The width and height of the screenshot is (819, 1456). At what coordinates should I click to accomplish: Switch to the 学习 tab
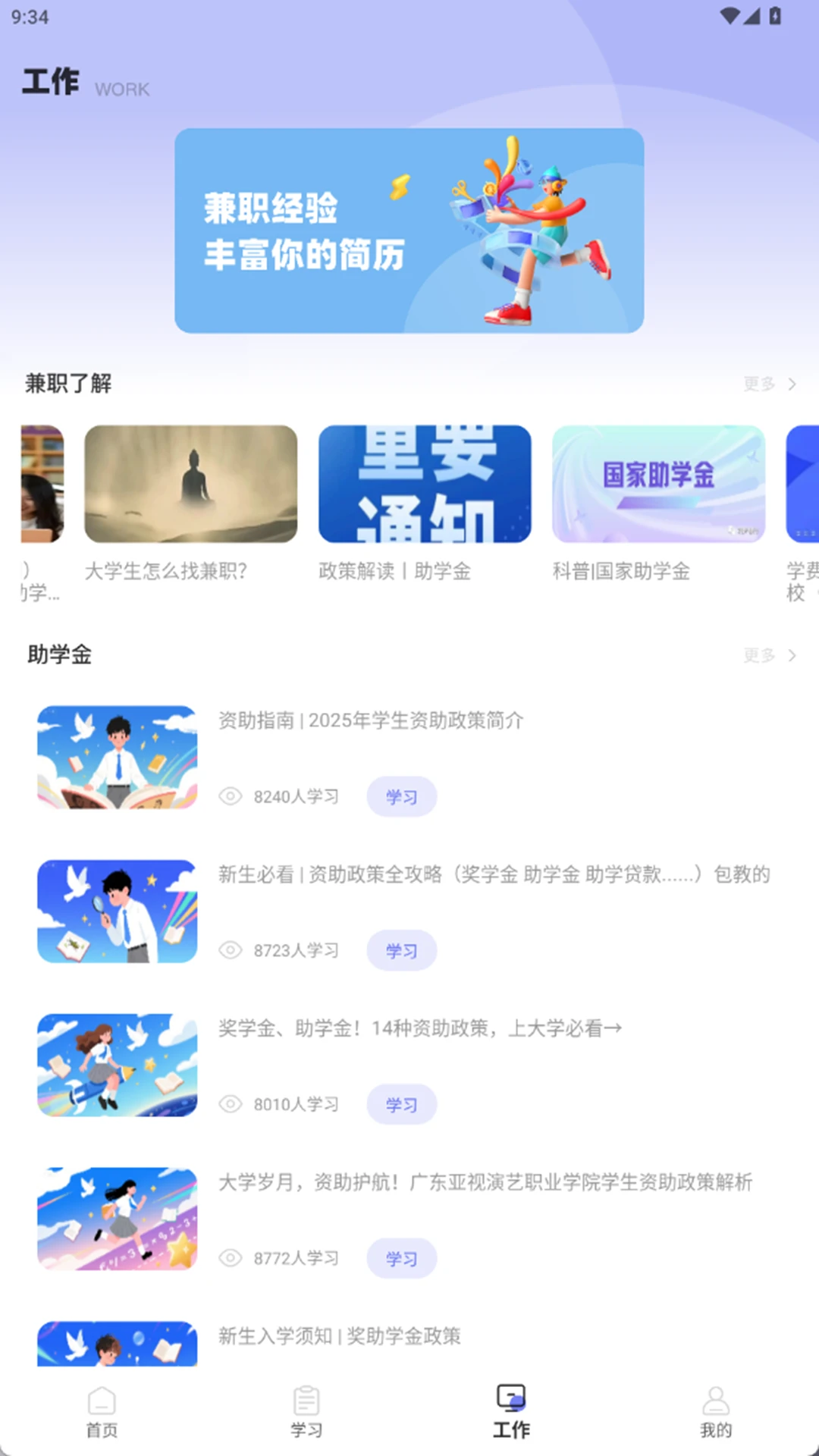(306, 1412)
